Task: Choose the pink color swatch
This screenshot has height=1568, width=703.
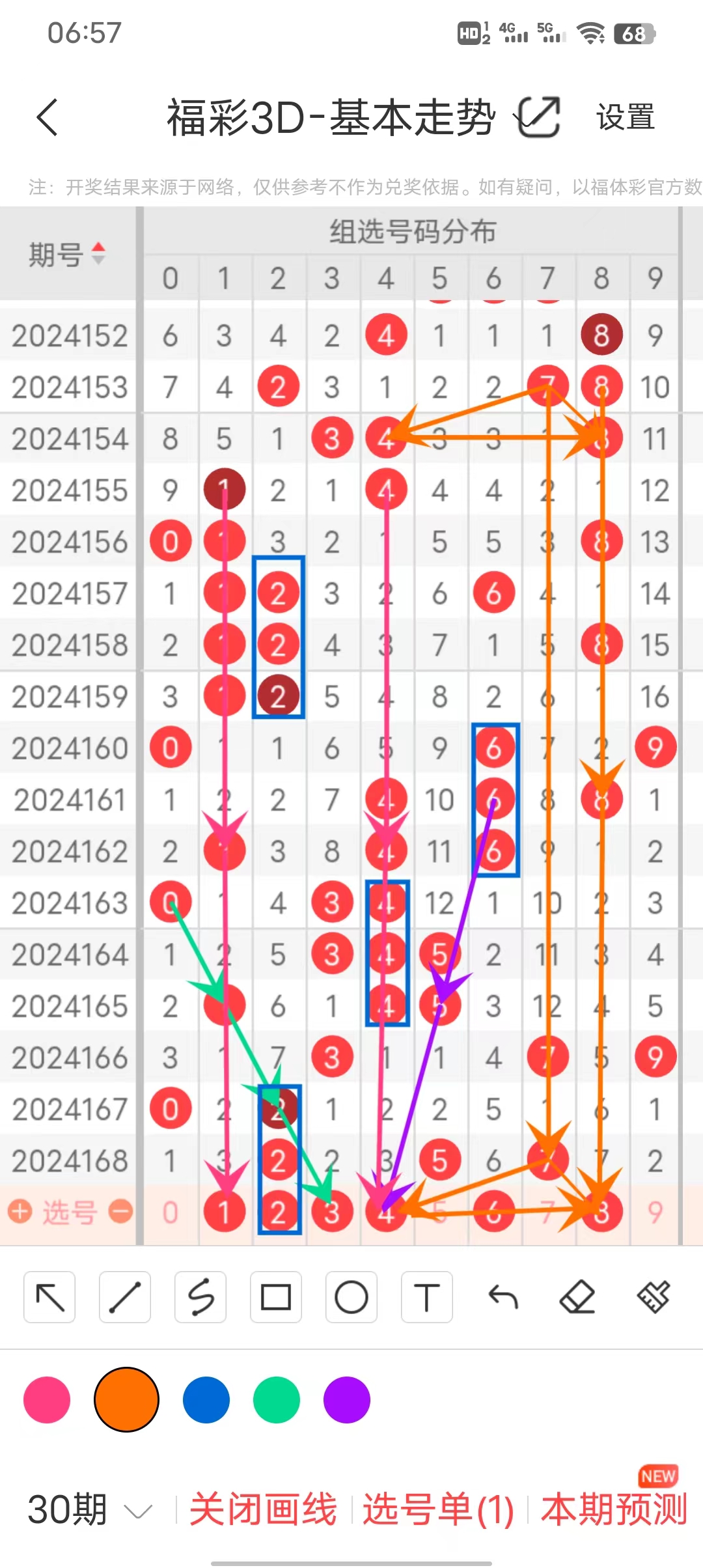Action: 47,1400
